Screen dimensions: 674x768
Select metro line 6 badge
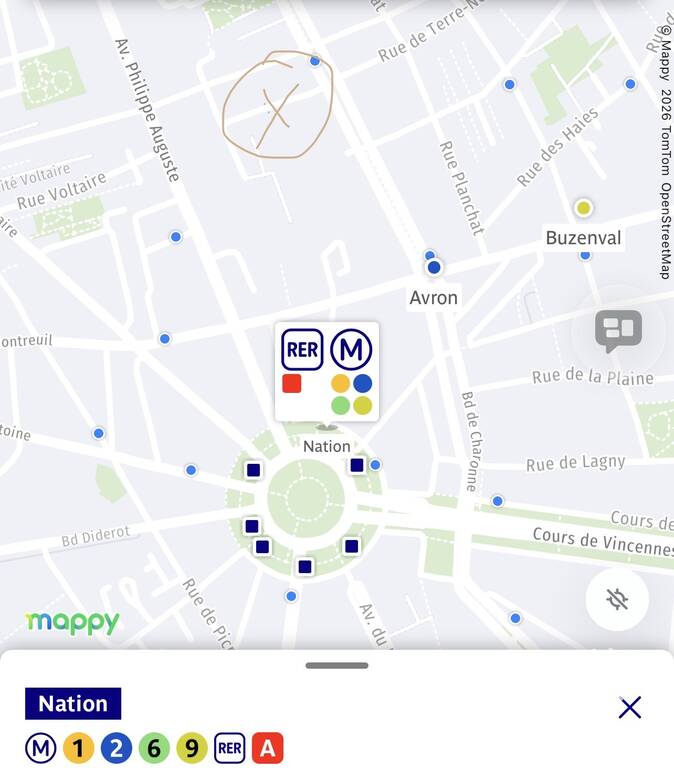click(154, 748)
